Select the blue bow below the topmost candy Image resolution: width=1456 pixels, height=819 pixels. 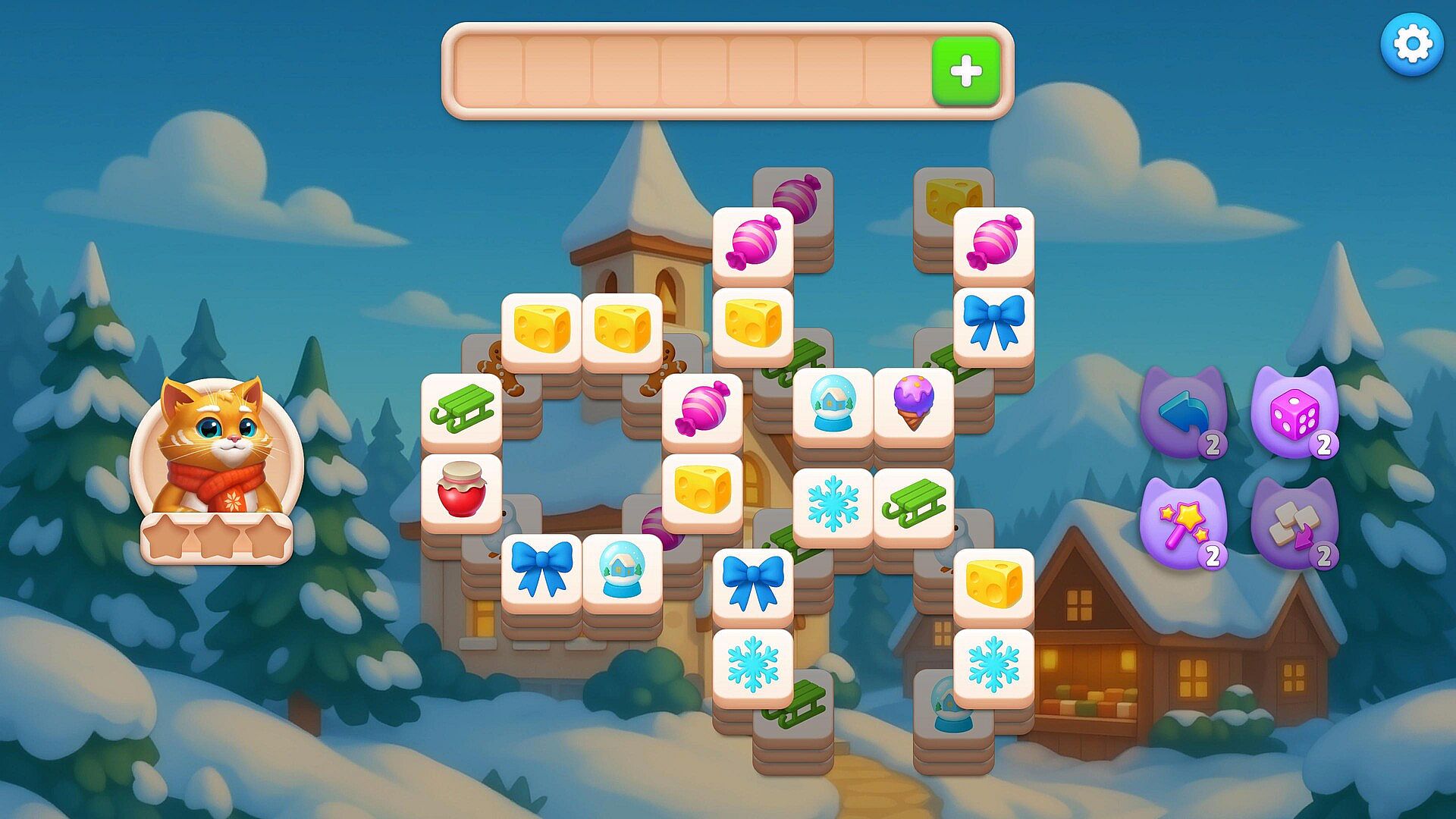point(993,323)
